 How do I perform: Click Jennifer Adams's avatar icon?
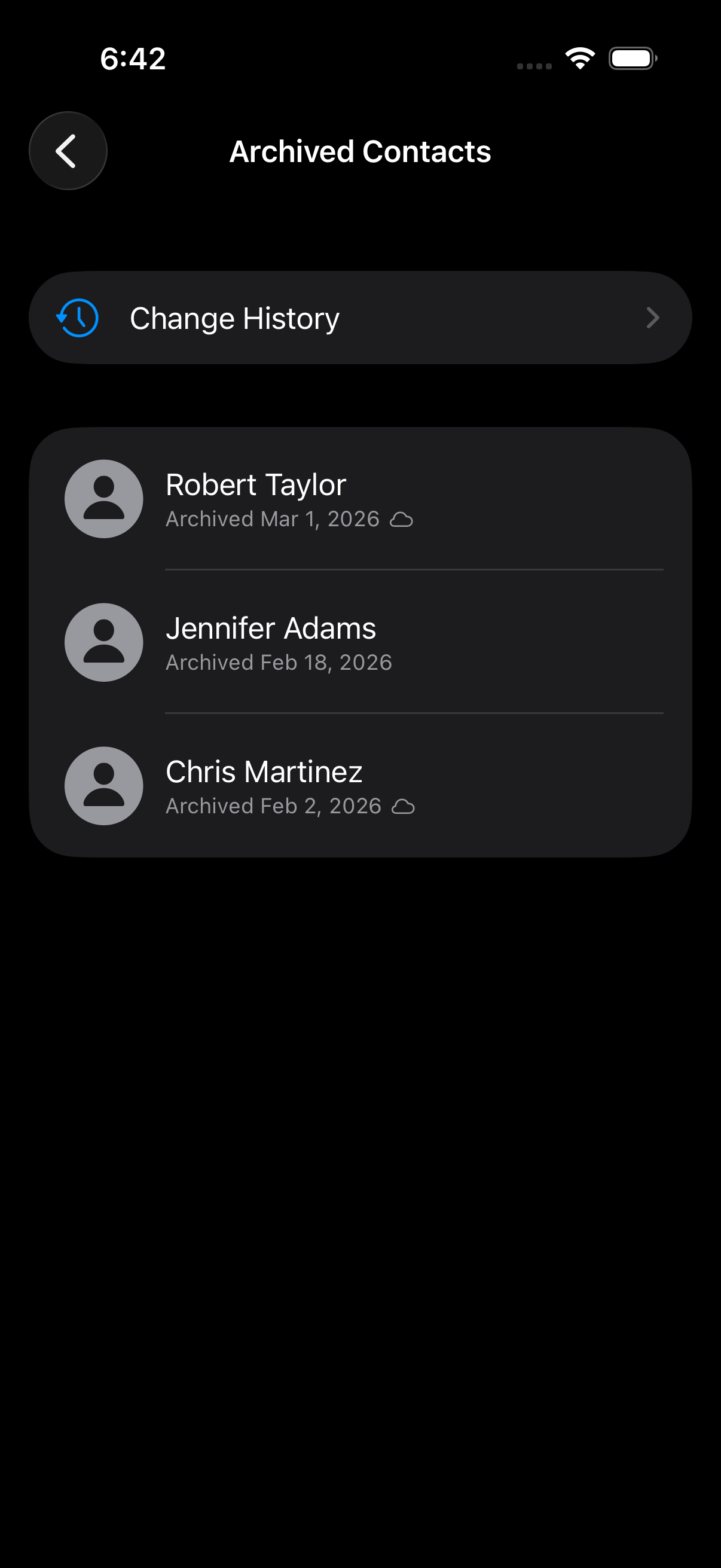point(103,642)
